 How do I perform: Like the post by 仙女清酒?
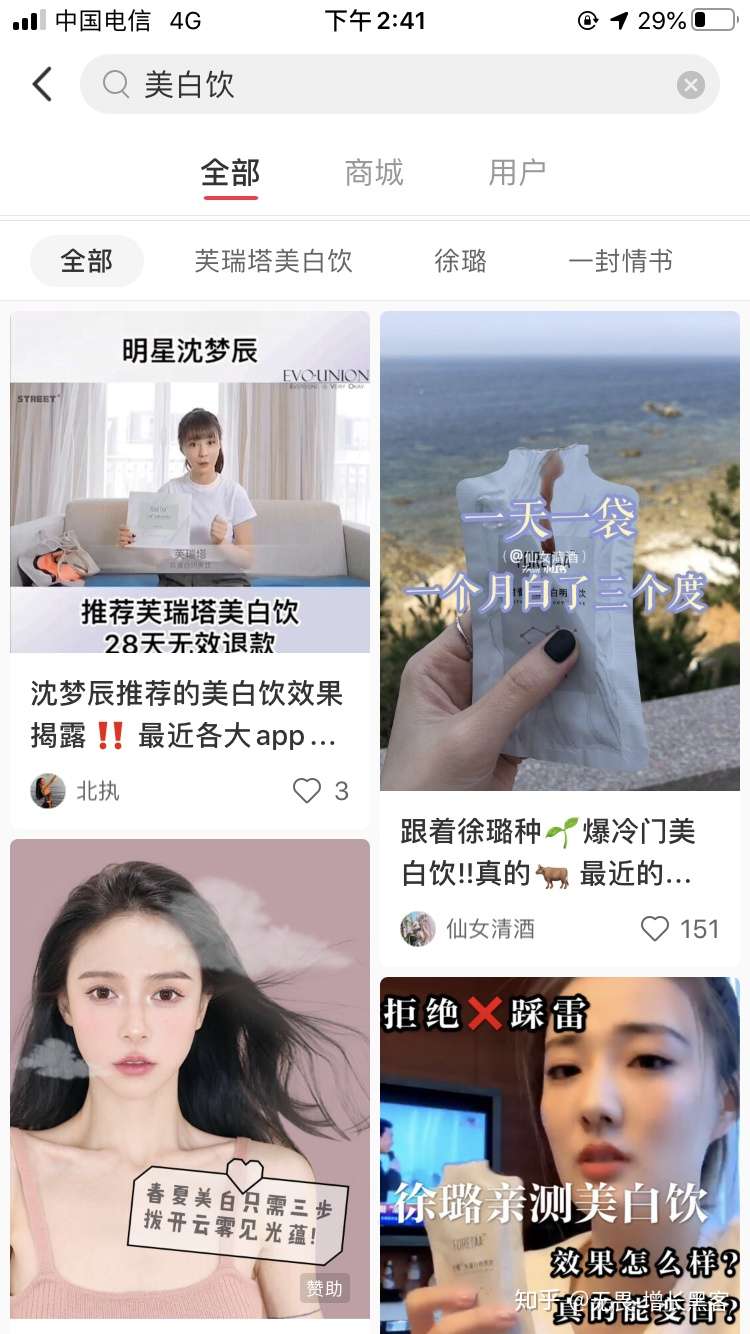655,929
